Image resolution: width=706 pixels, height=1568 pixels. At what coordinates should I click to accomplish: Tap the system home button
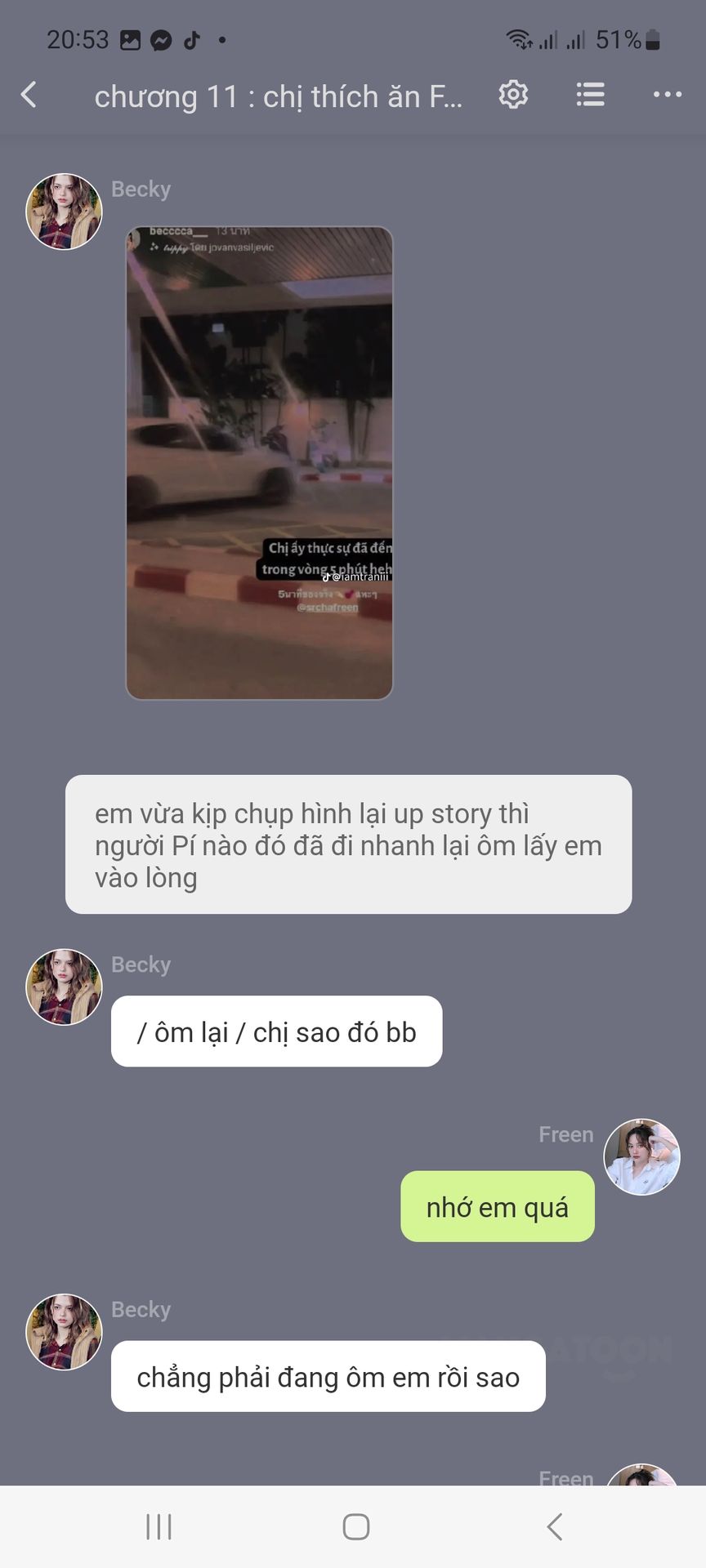point(355,1526)
